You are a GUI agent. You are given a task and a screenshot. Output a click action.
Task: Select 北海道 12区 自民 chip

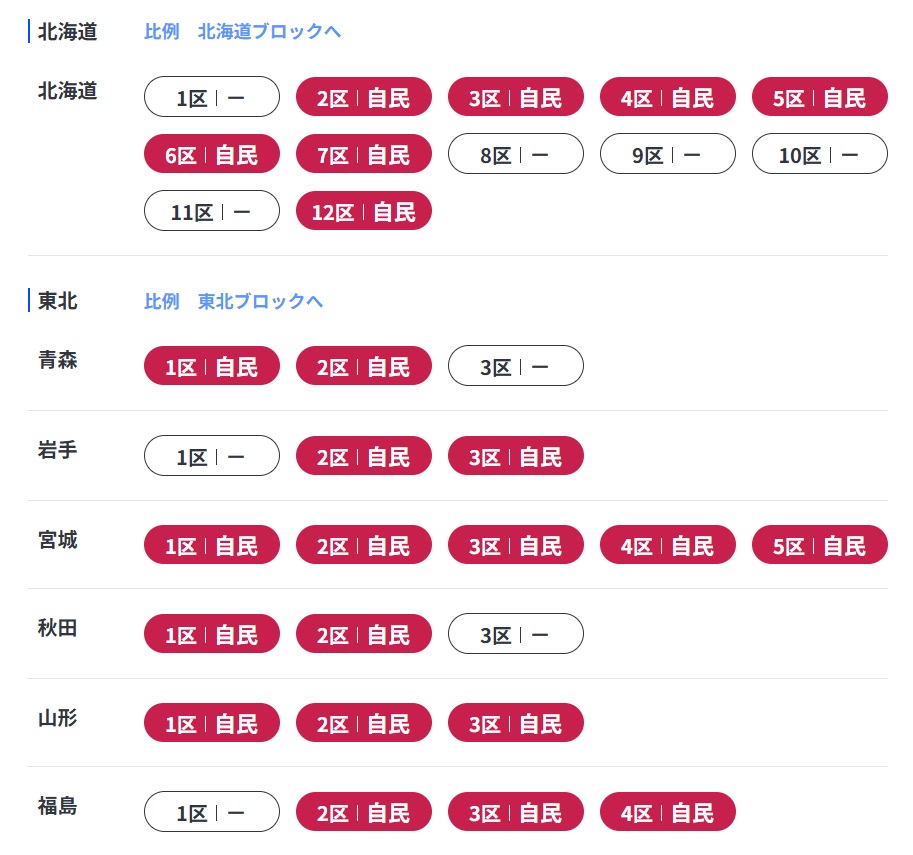(x=364, y=211)
